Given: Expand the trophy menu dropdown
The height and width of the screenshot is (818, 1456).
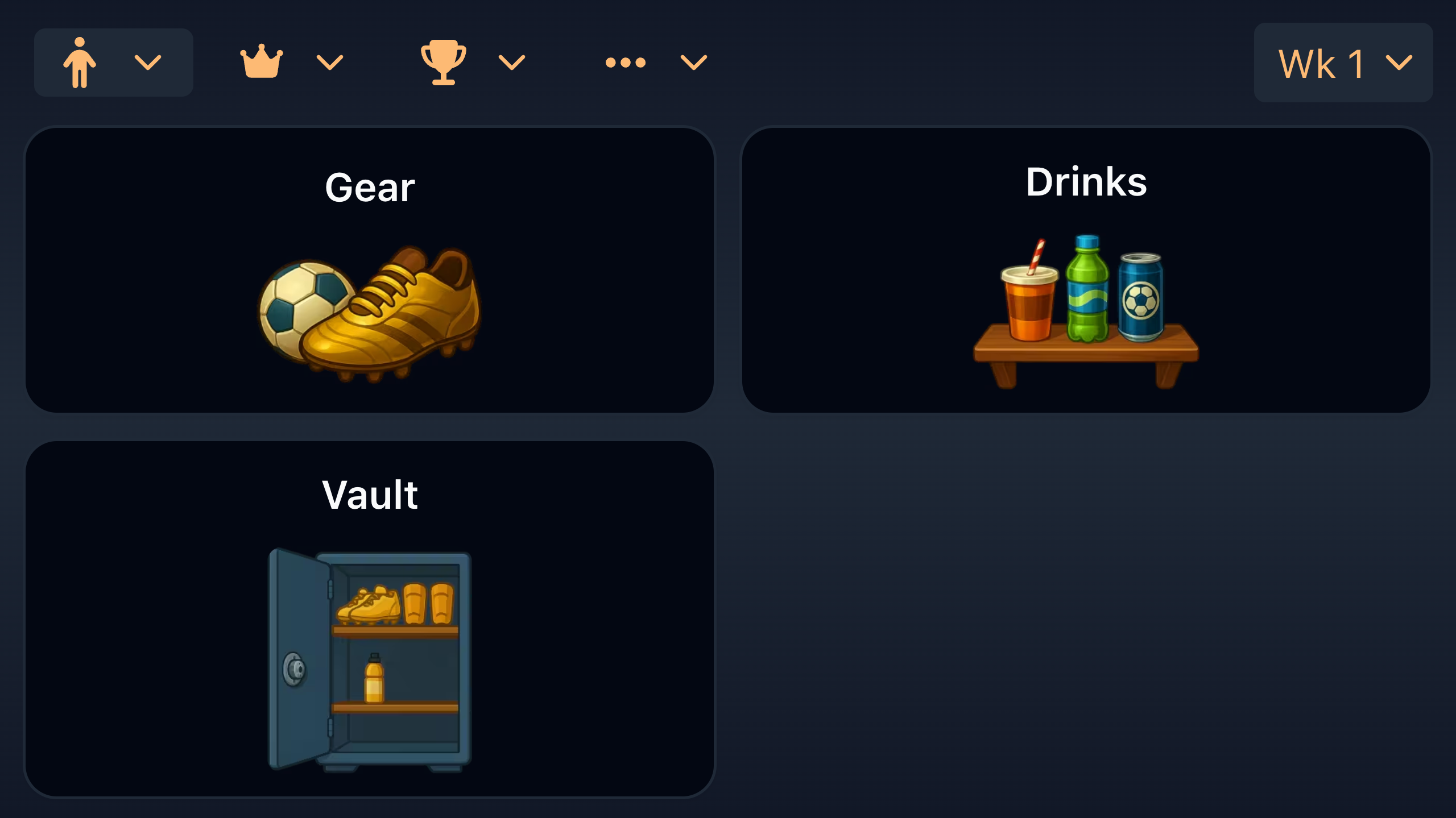Looking at the screenshot, I should (473, 63).
